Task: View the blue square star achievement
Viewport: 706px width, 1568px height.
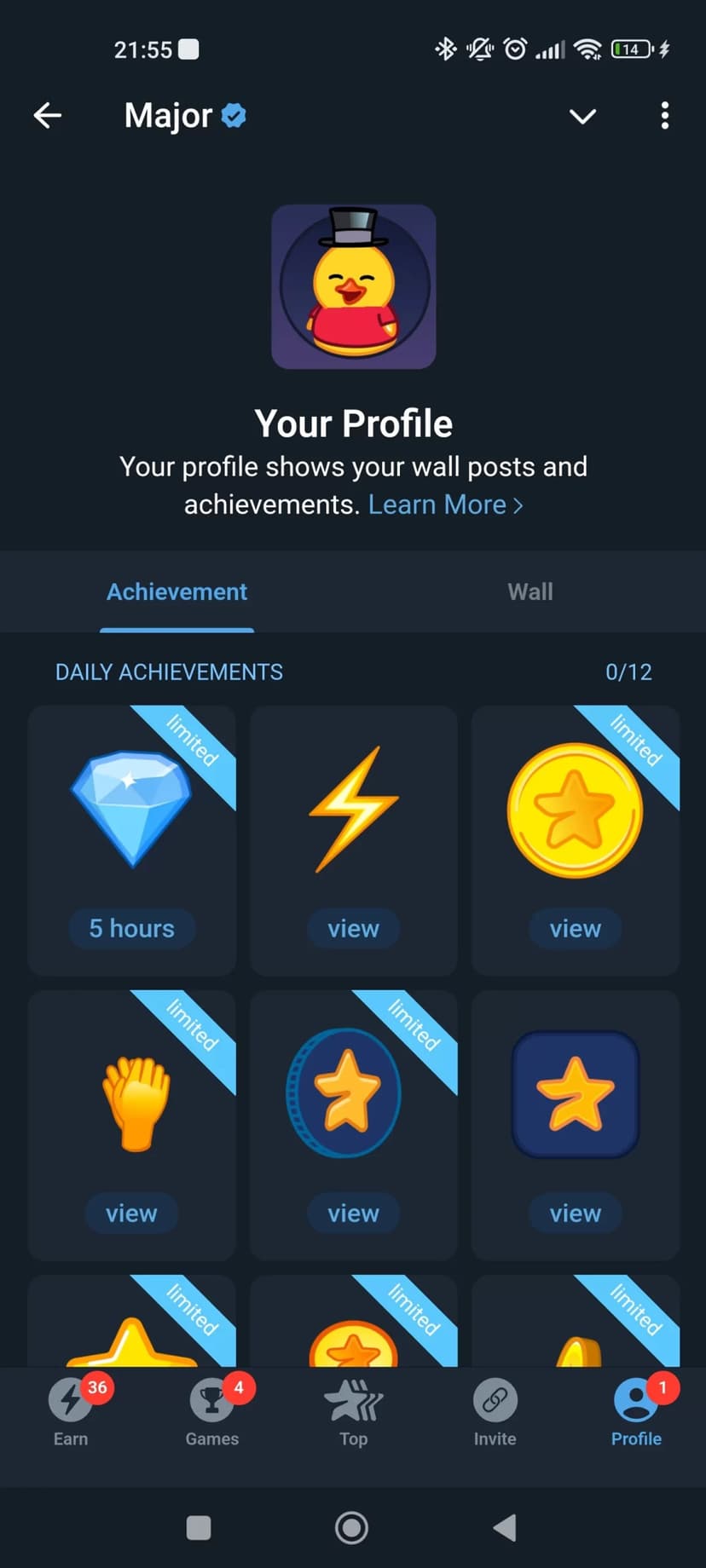Action: (575, 1213)
